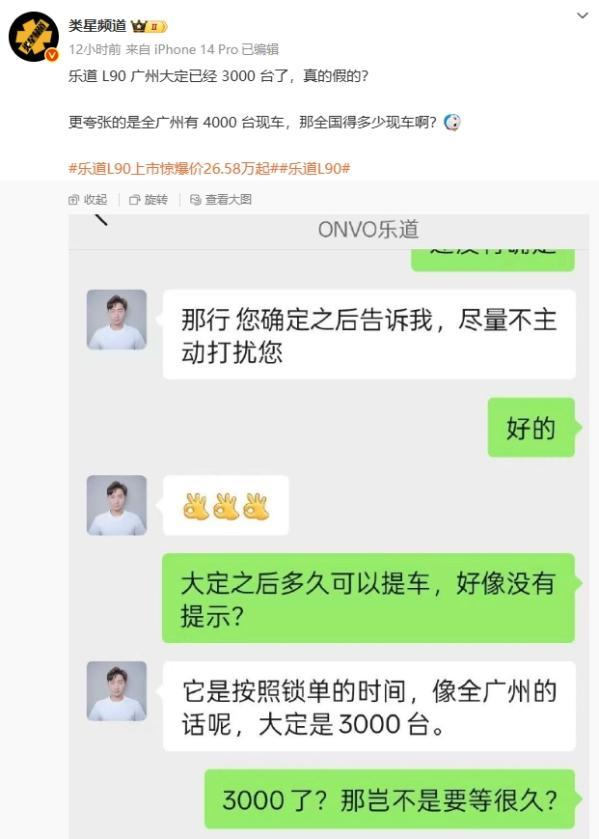The height and width of the screenshot is (839, 599).
Task: Collapse the image with 收起
Action: pos(88,200)
